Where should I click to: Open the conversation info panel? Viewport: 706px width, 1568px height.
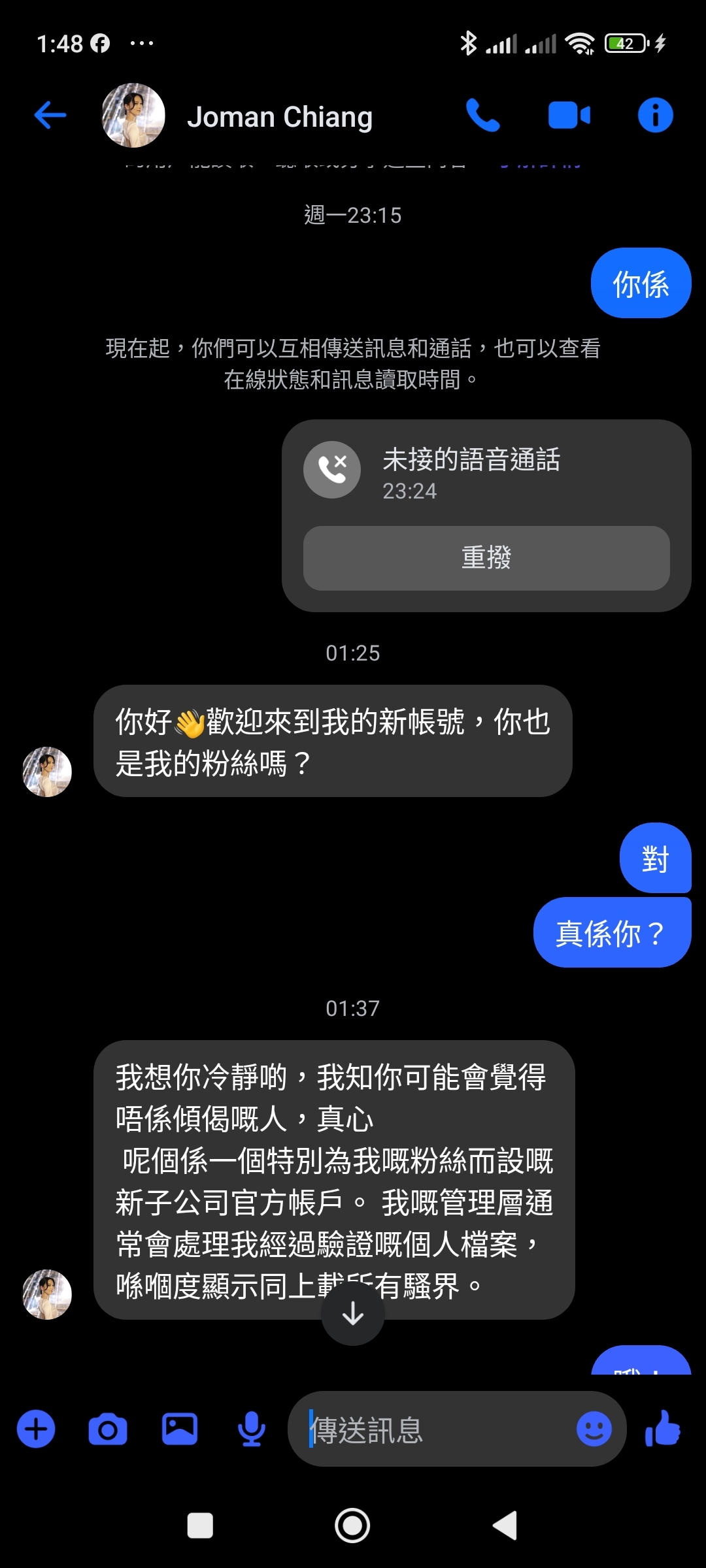pos(656,115)
